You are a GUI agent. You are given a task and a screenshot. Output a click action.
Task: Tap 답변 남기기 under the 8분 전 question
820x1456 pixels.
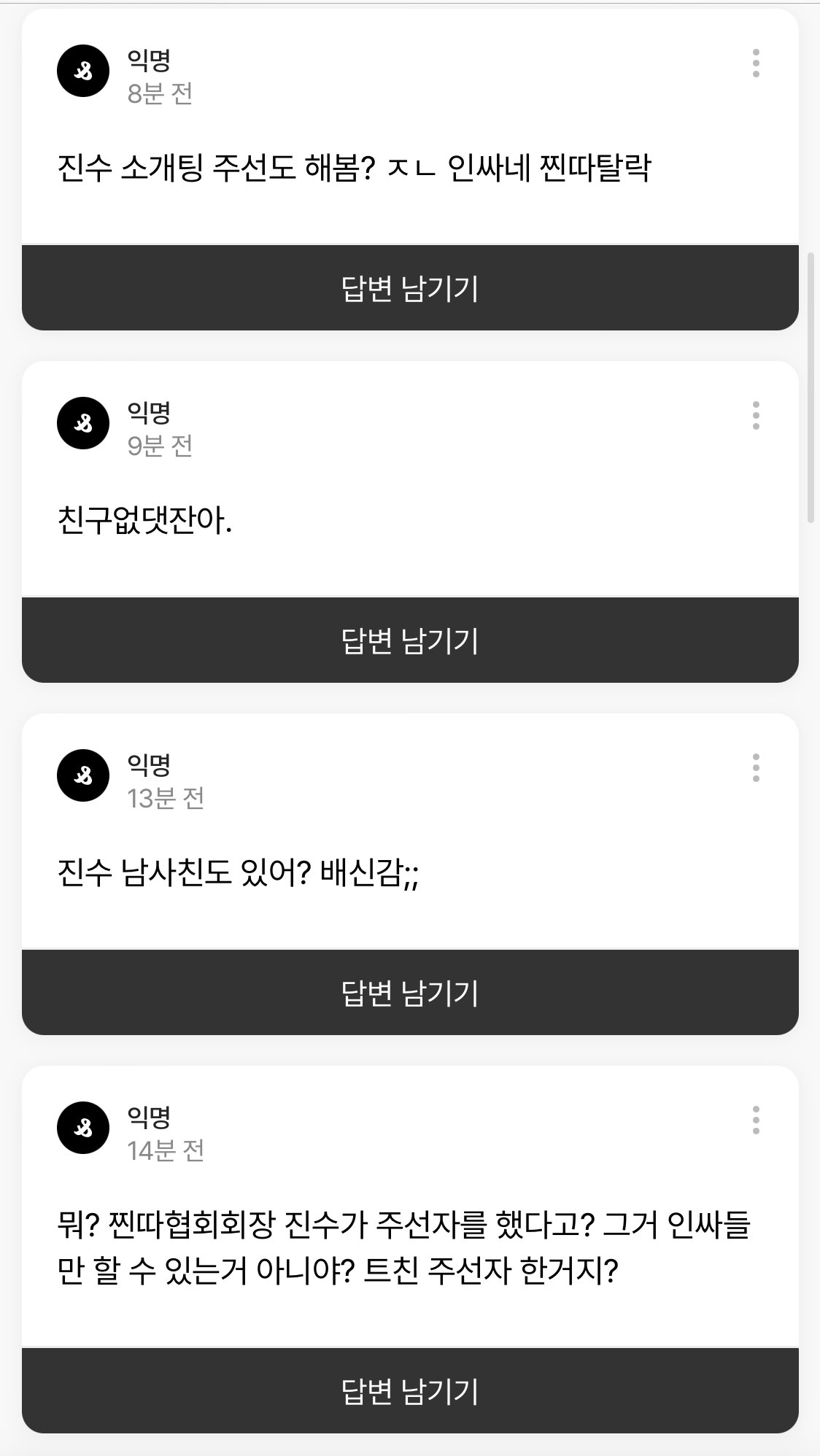tap(410, 287)
